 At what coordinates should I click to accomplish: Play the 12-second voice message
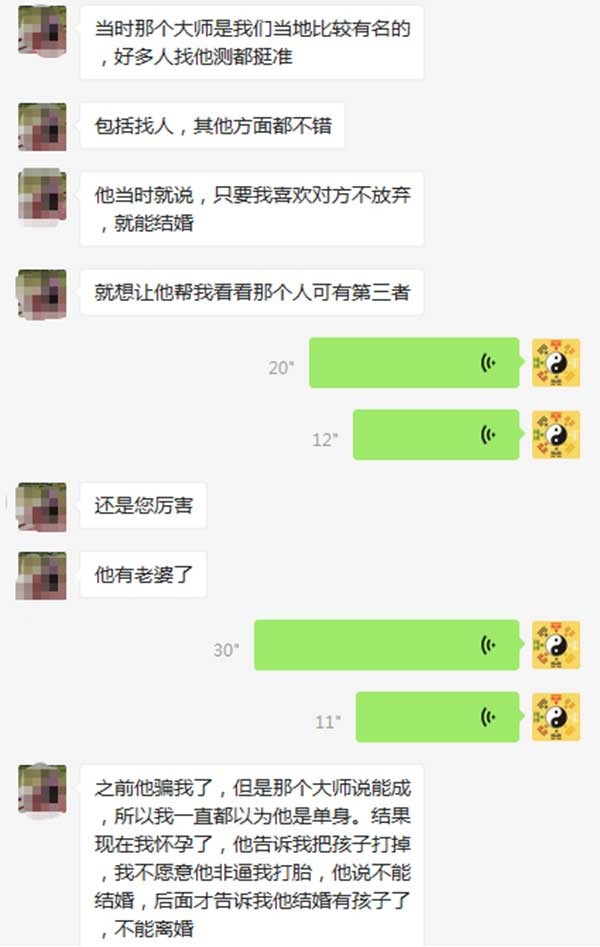click(436, 435)
